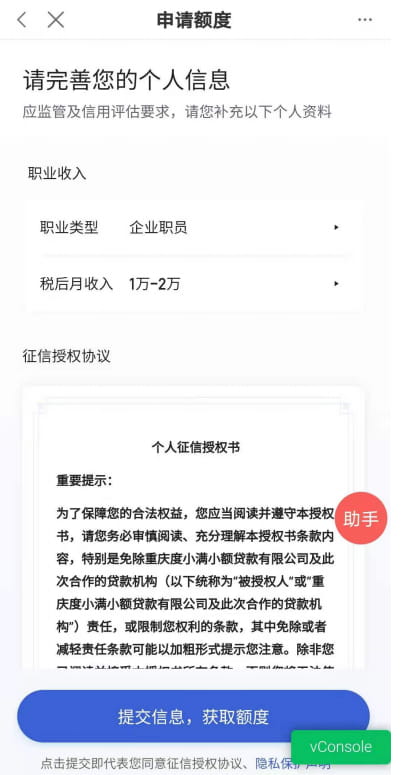The image size is (402, 775).
Task: Open the three-dot overflow menu
Action: pyautogui.click(x=365, y=20)
